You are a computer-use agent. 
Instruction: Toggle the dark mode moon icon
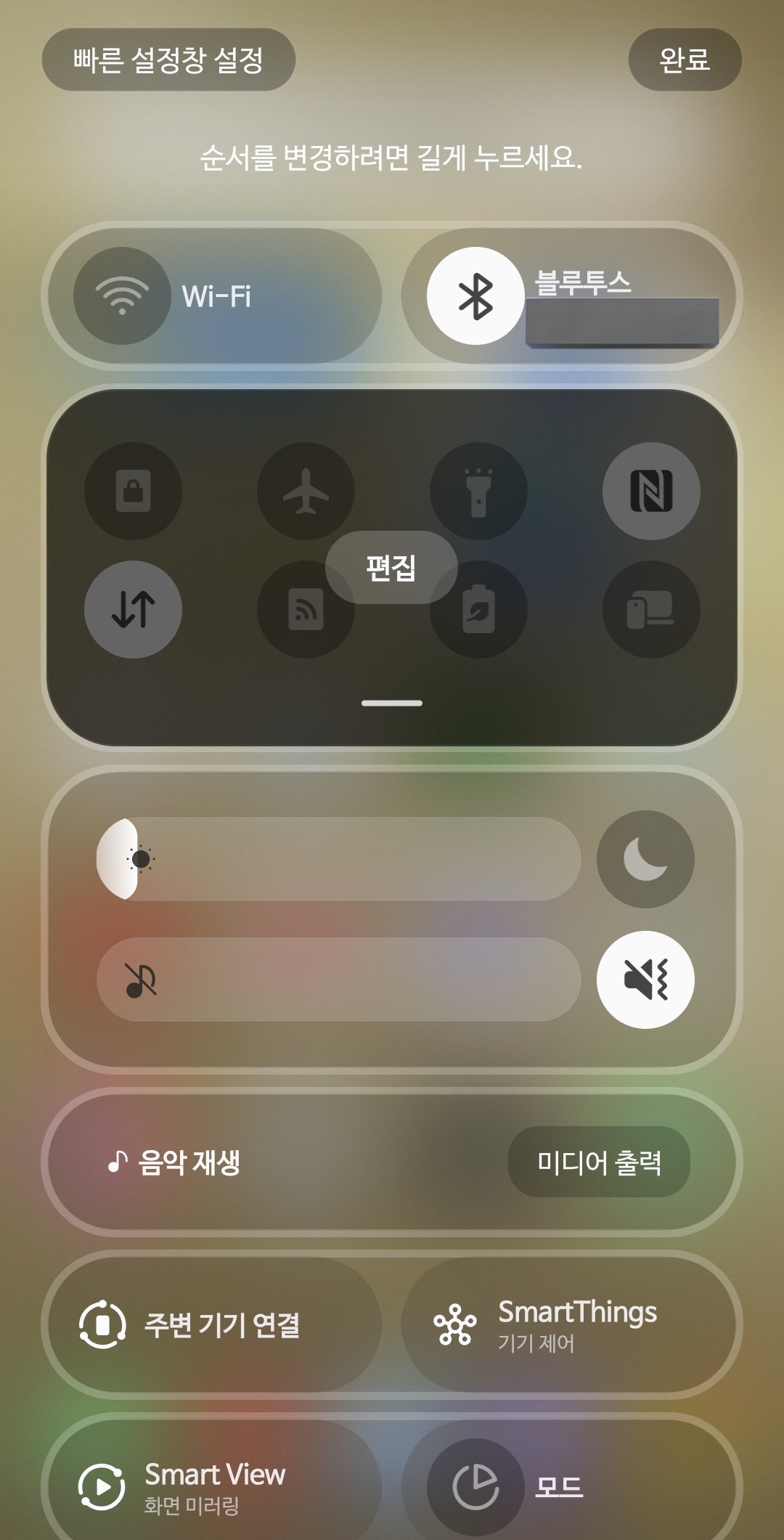click(645, 859)
